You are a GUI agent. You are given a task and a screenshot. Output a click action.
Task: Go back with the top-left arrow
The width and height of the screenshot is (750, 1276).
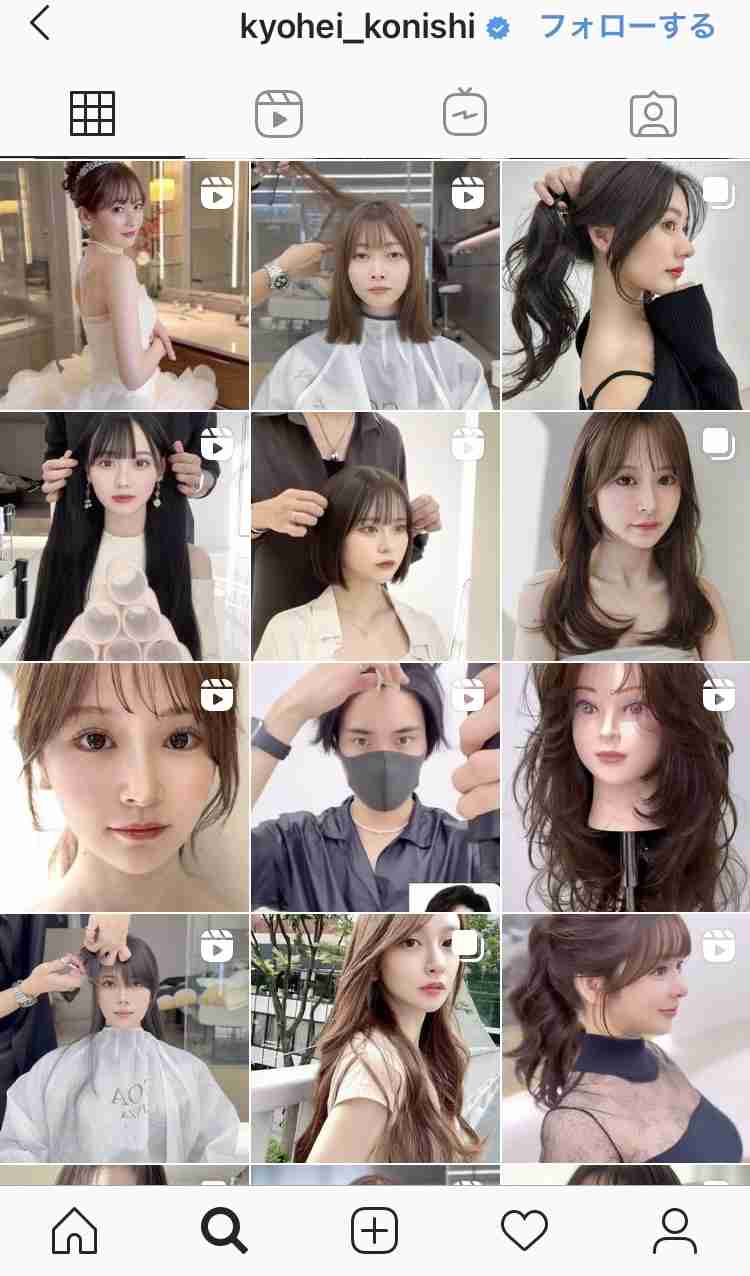coord(40,25)
